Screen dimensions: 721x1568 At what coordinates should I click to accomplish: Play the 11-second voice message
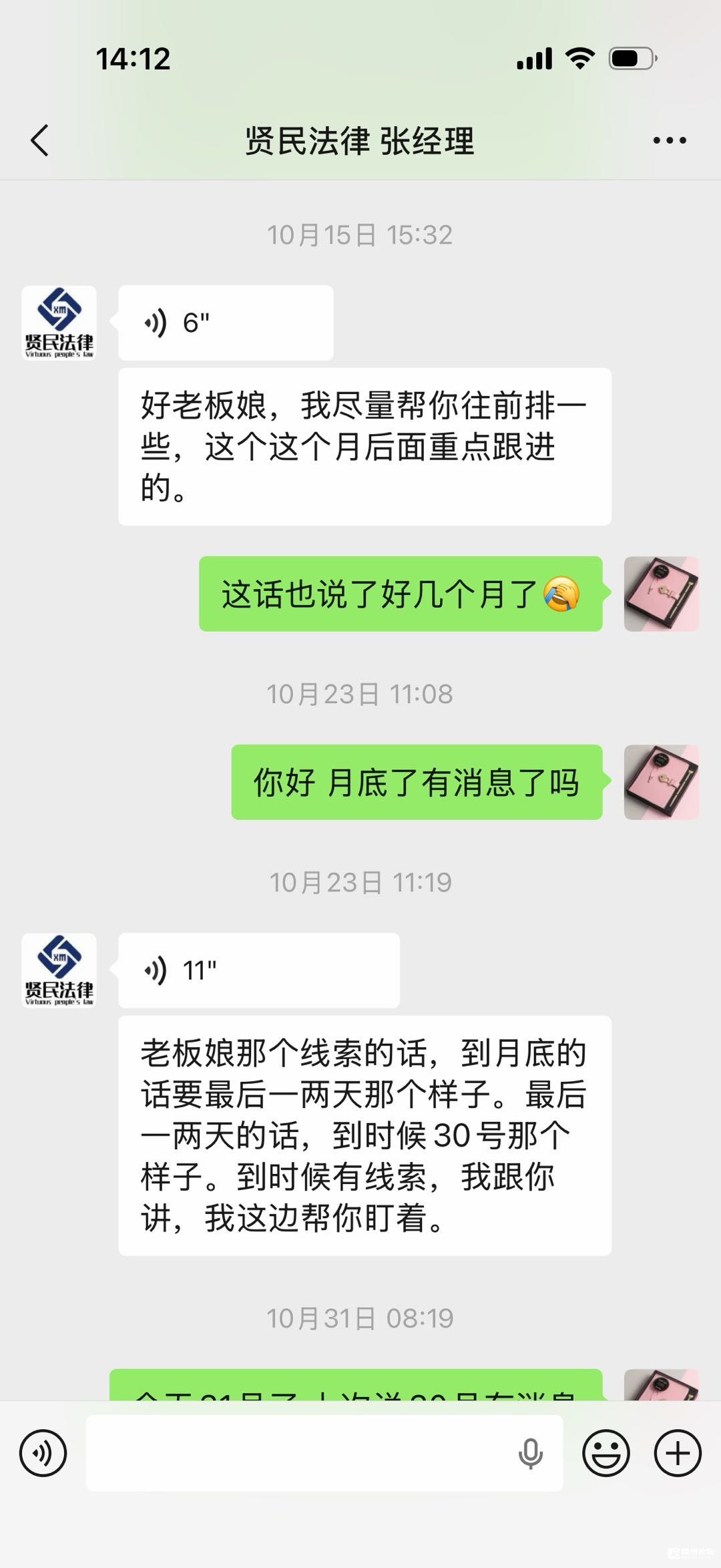[x=258, y=970]
